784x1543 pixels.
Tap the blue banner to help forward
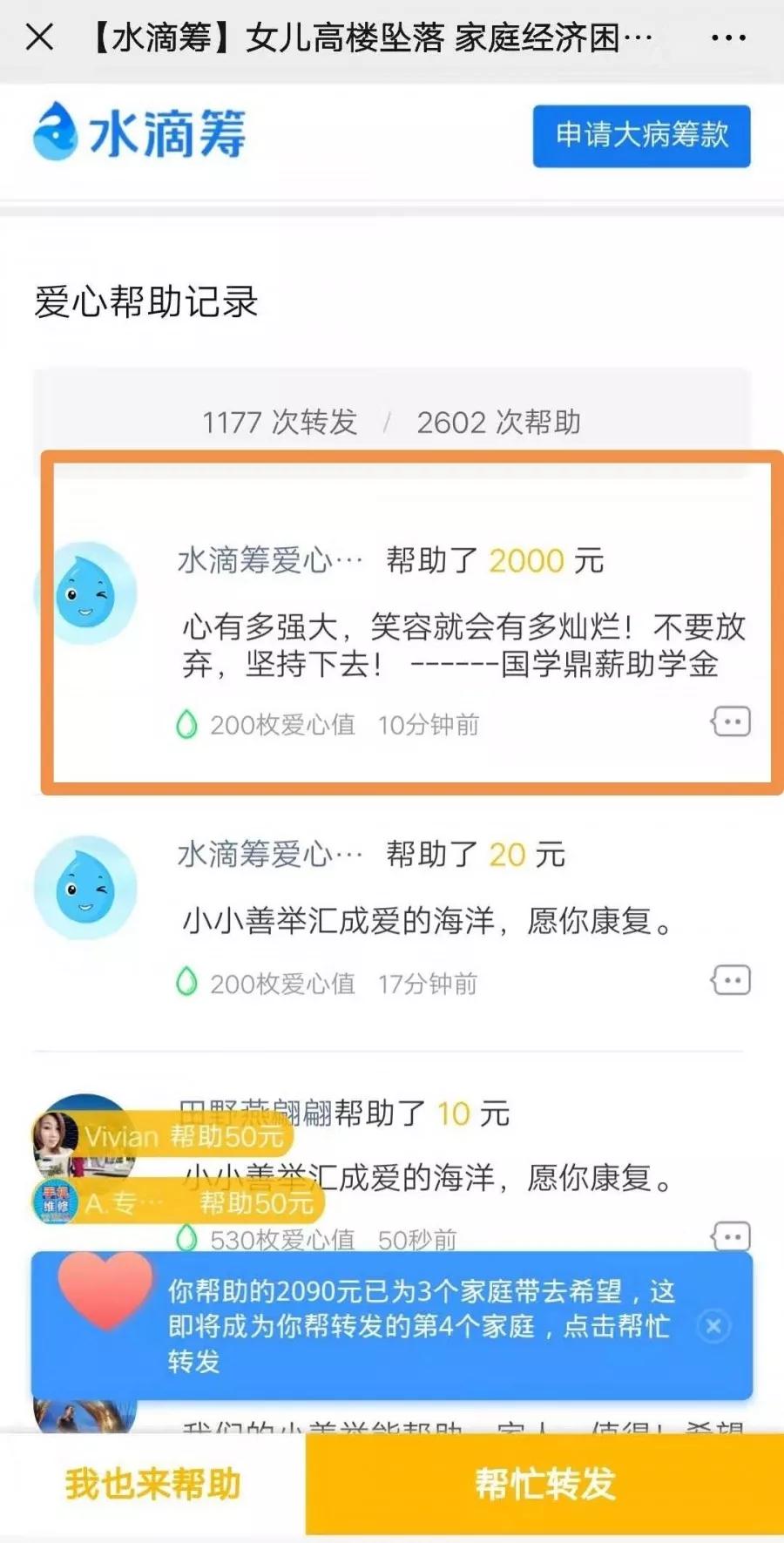pyautogui.click(x=418, y=1326)
